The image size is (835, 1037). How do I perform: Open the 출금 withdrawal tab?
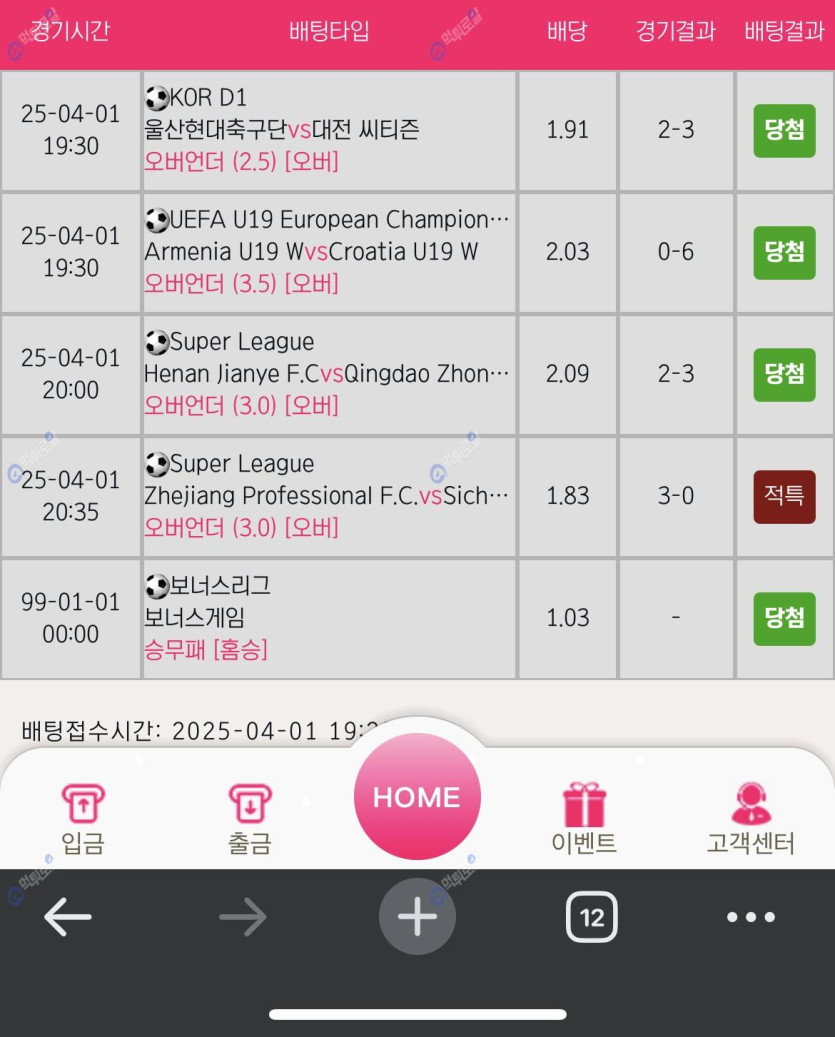249,817
